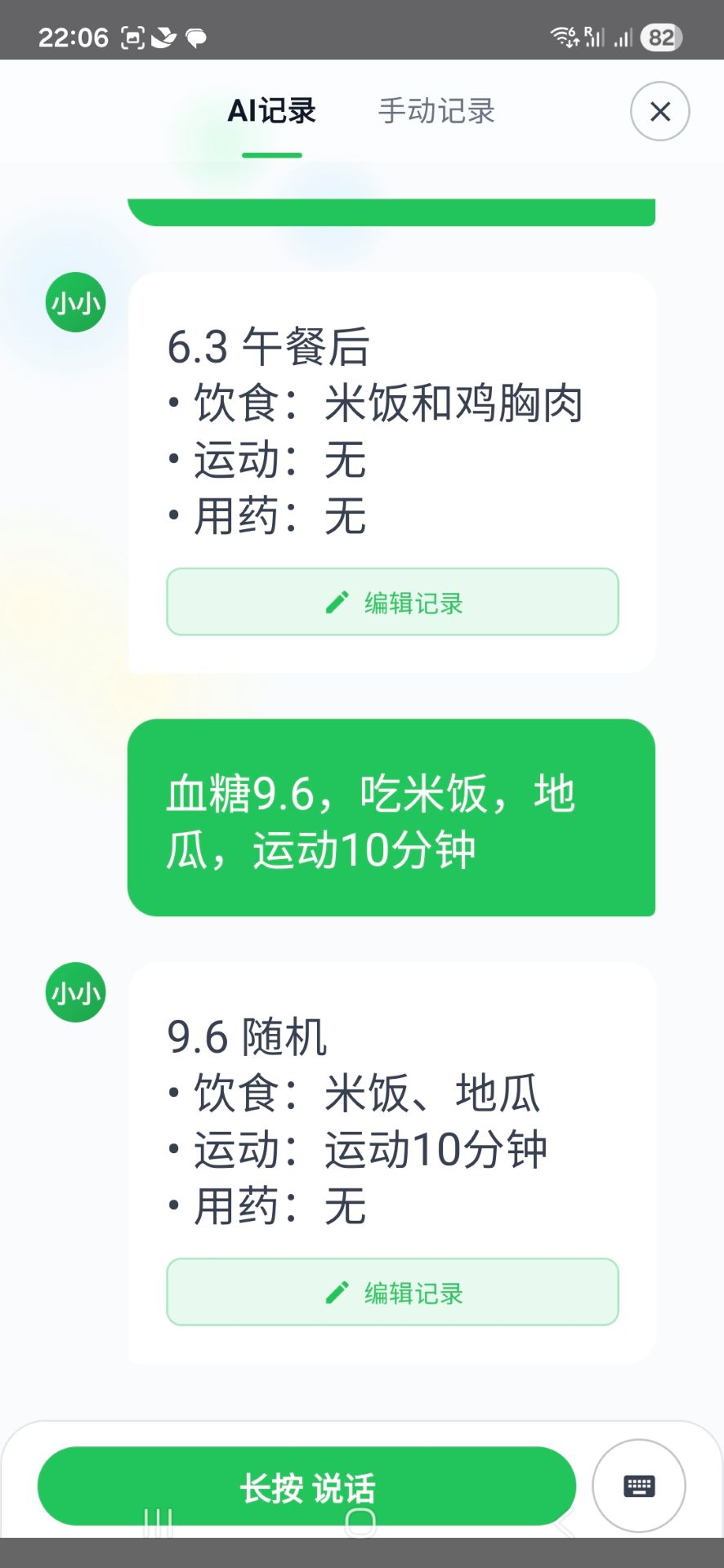Tap the pencil icon on the second 编辑记录 button
This screenshot has height=1568, width=724.
(336, 1292)
